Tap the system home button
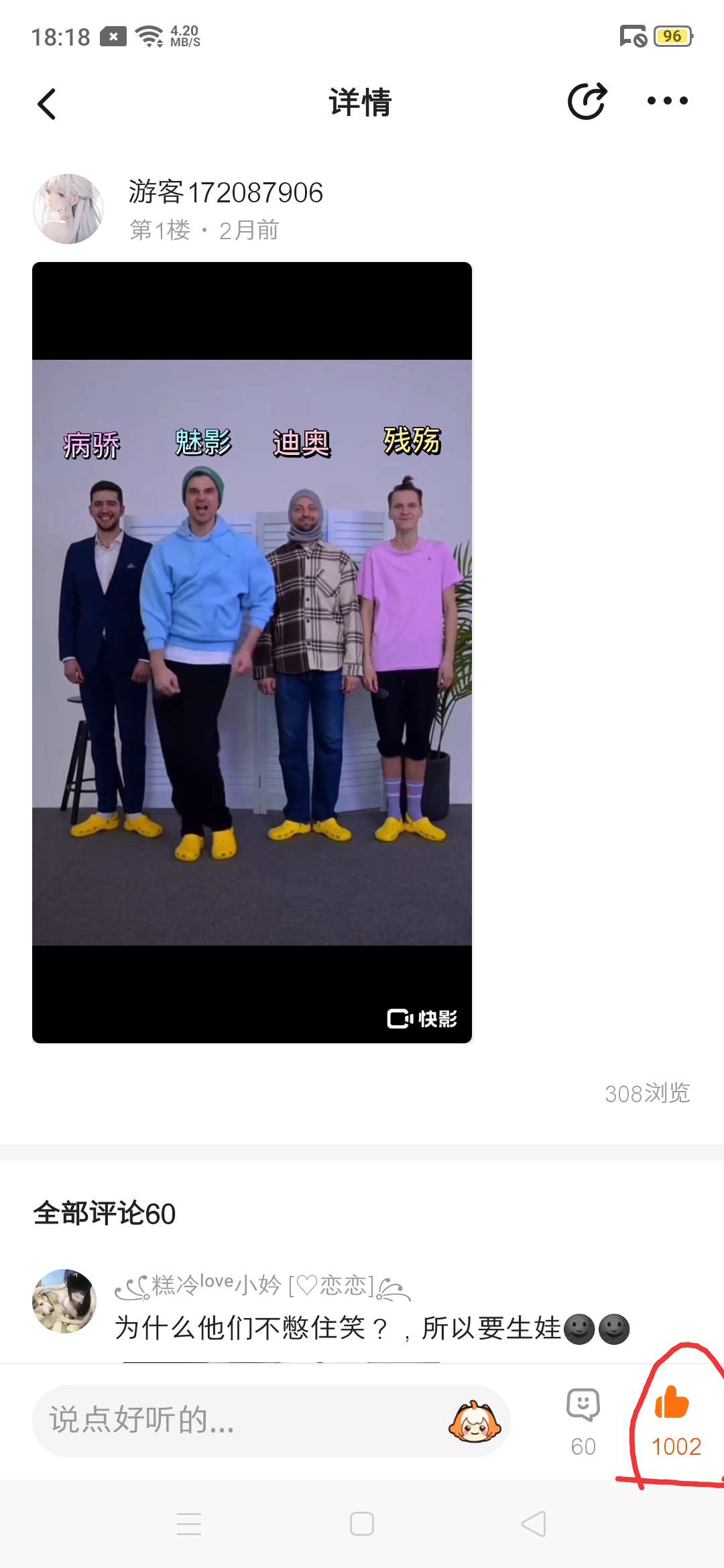Image resolution: width=724 pixels, height=1568 pixels. point(362,1524)
